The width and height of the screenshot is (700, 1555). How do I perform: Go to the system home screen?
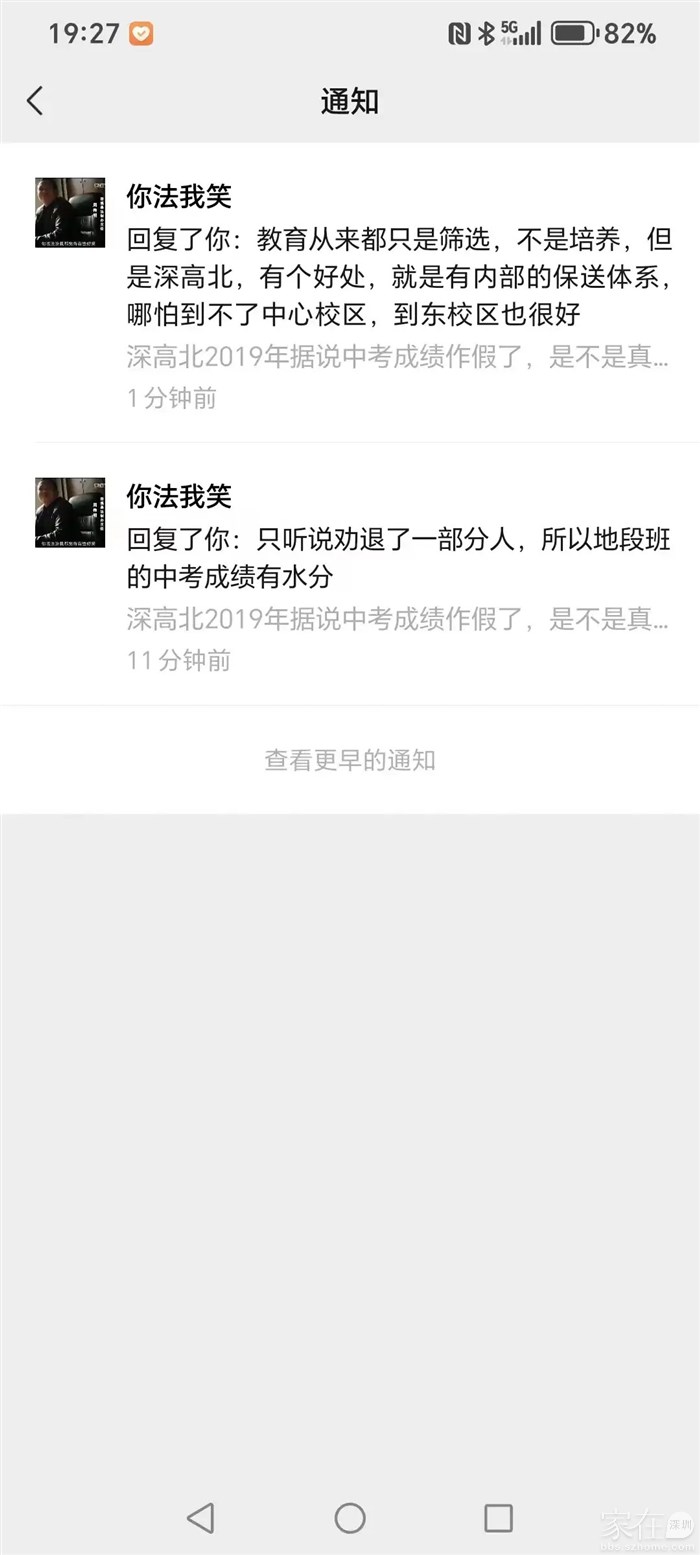point(350,1517)
